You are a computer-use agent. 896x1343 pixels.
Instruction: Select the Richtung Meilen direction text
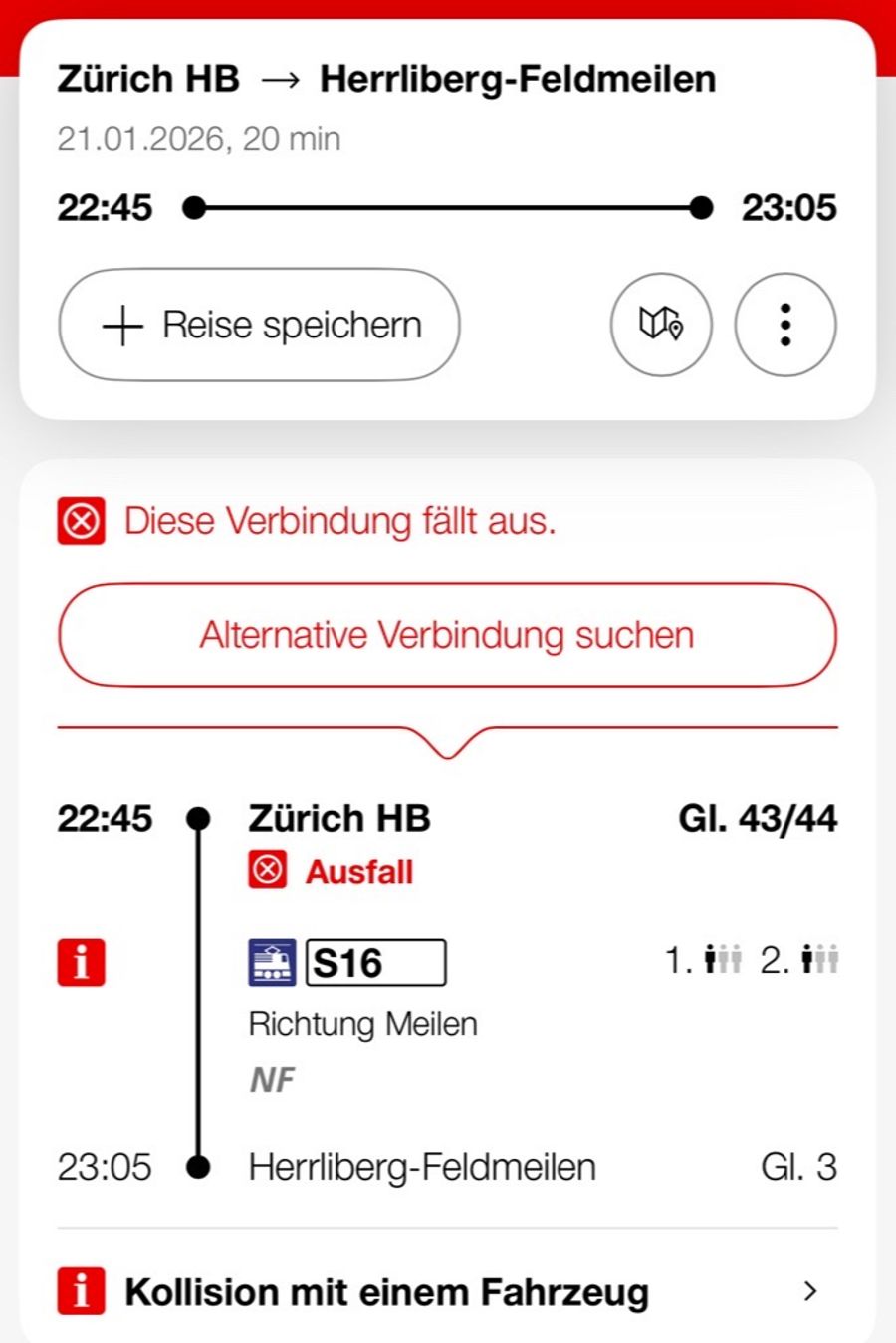point(361,1024)
